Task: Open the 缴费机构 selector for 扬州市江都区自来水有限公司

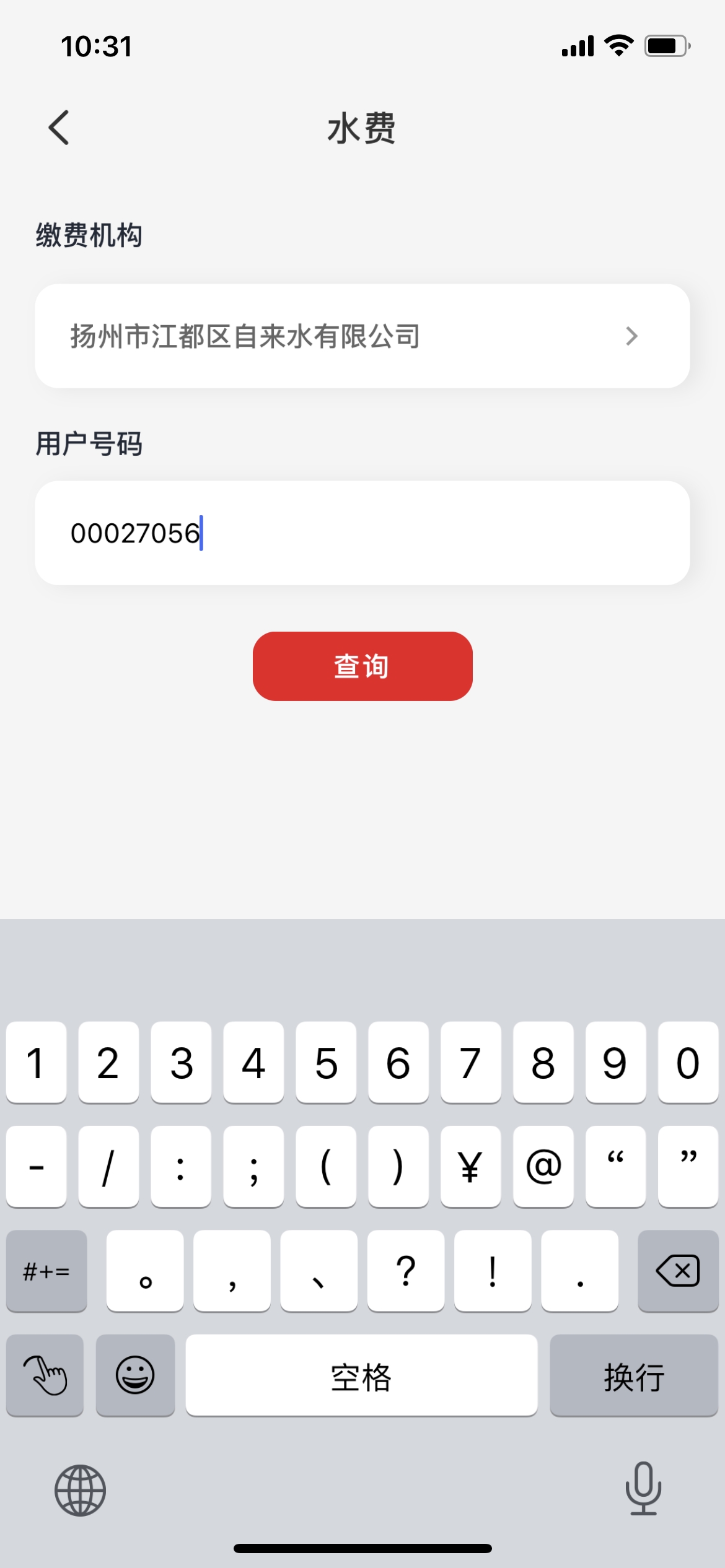Action: pyautogui.click(x=362, y=336)
